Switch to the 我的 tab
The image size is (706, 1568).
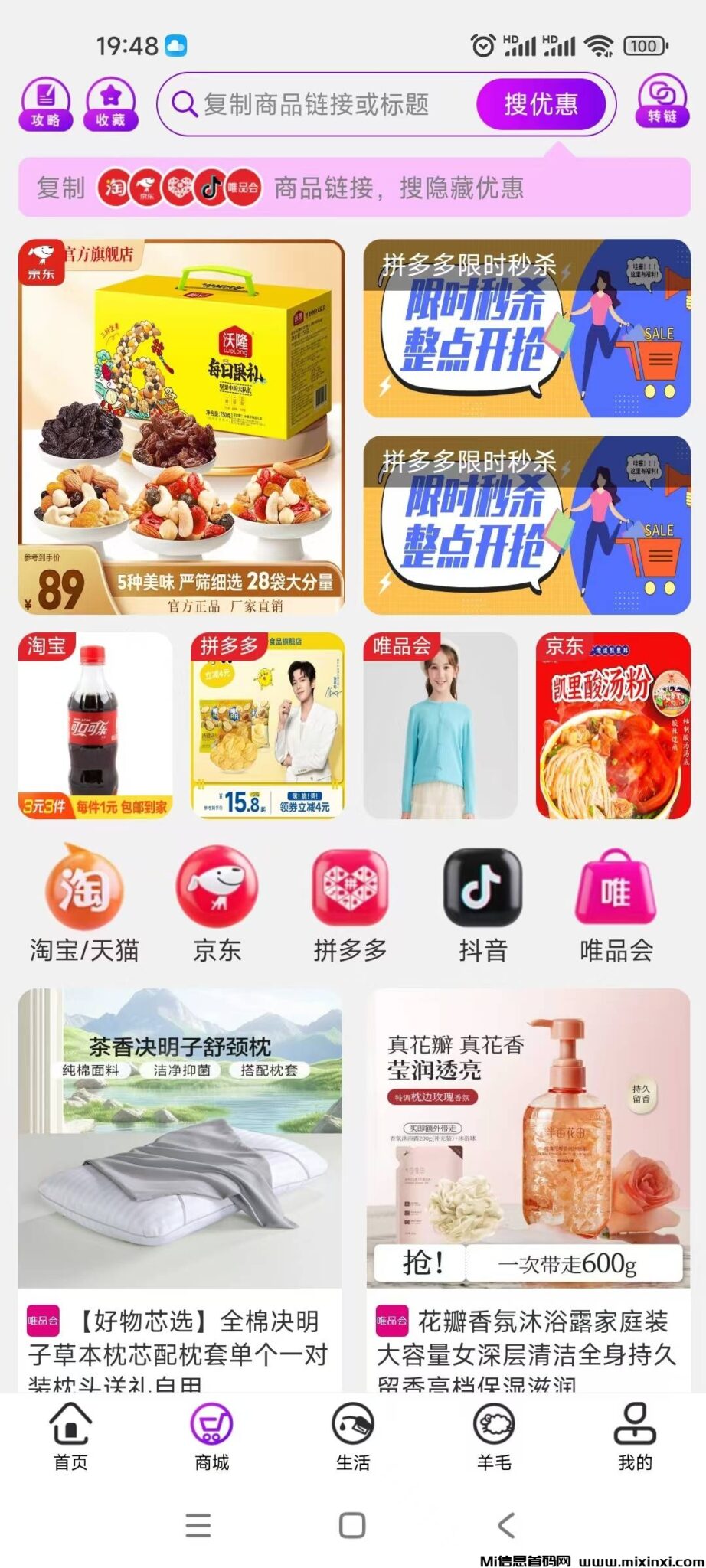point(635,1436)
